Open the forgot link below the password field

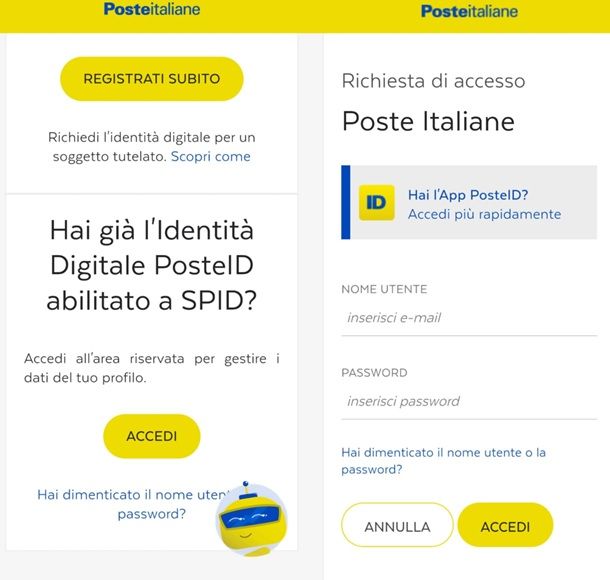443,460
